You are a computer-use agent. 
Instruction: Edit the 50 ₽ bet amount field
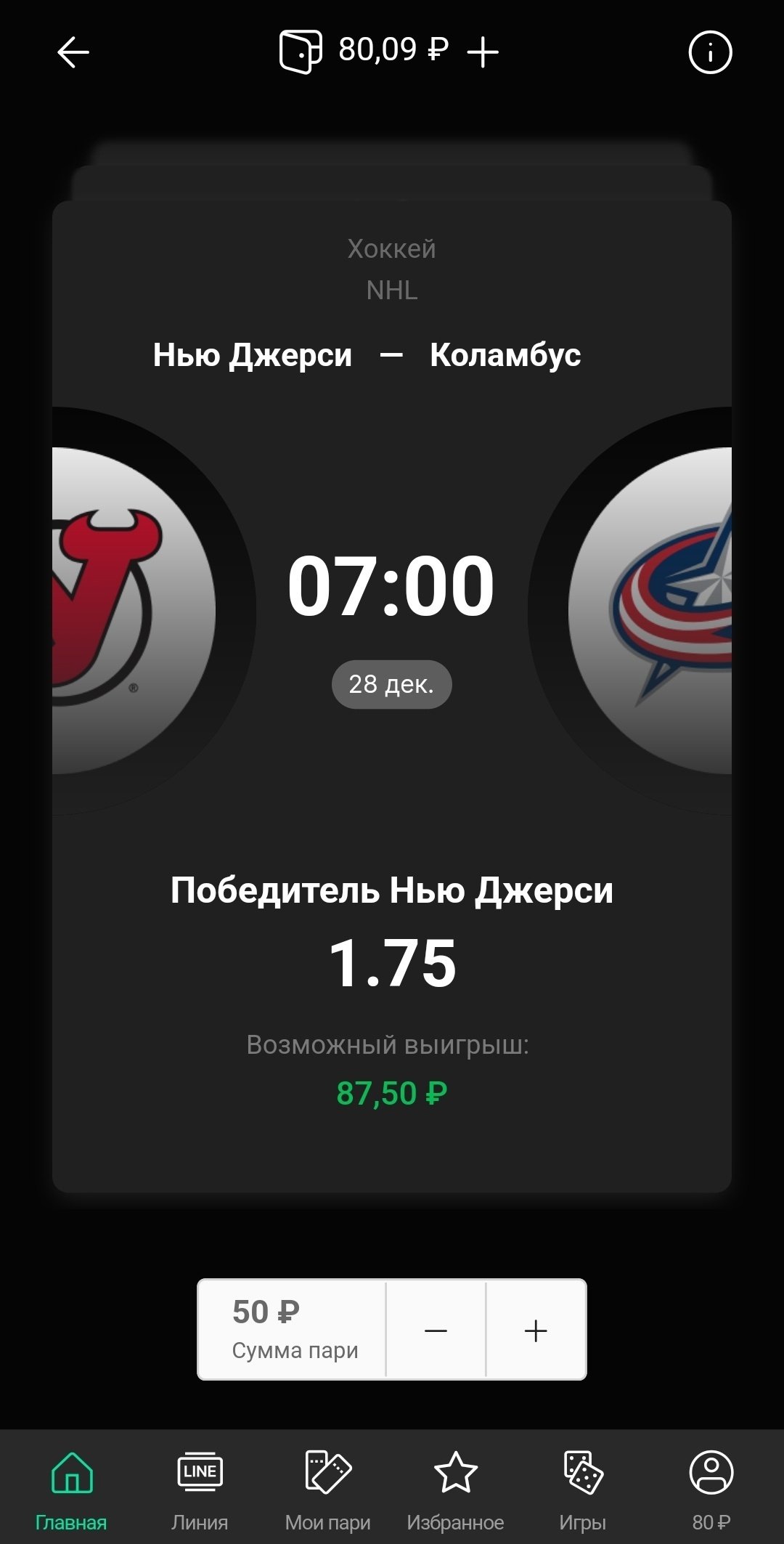tap(293, 1329)
